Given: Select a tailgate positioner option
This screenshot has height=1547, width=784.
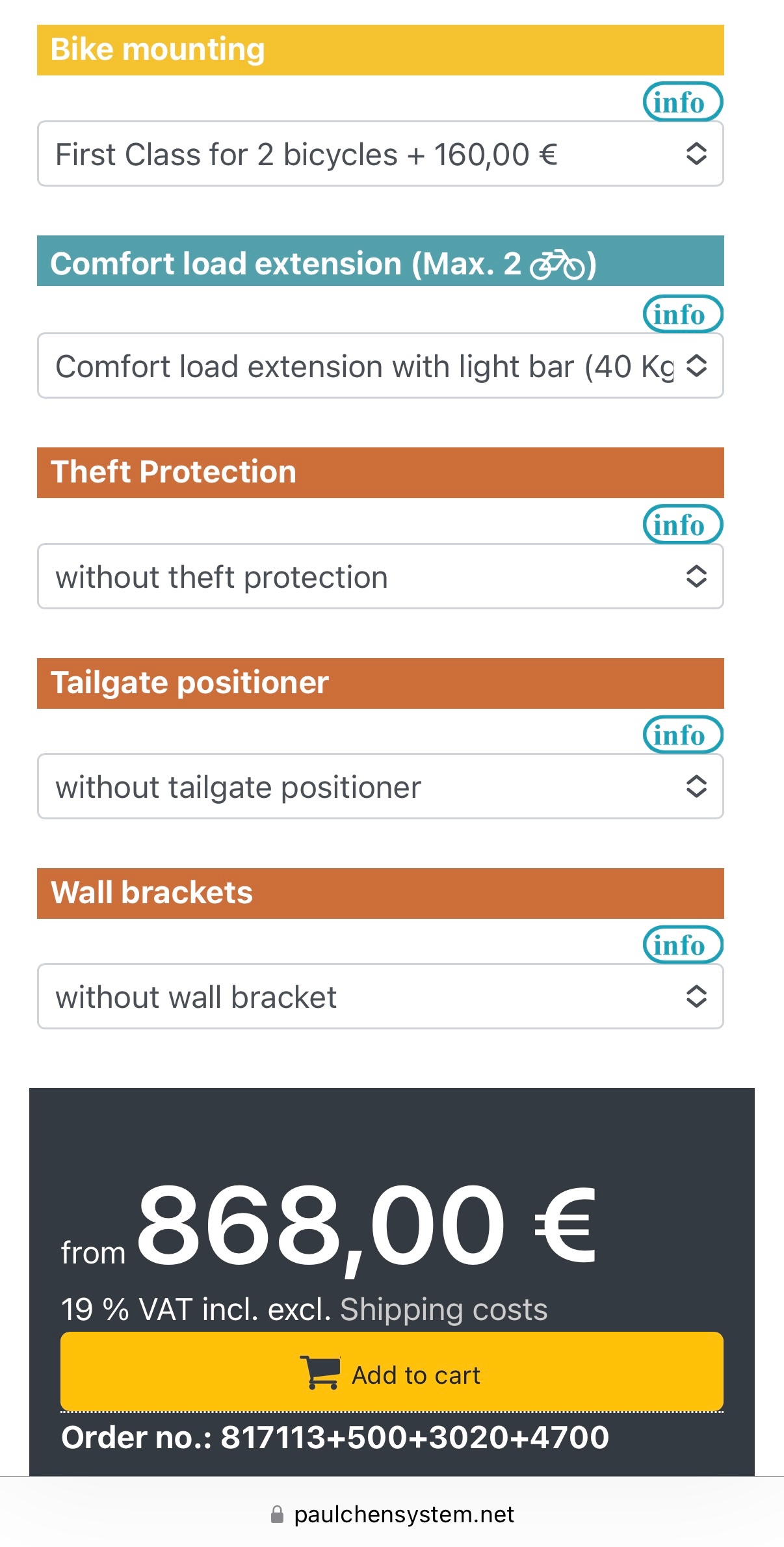Looking at the screenshot, I should point(380,787).
